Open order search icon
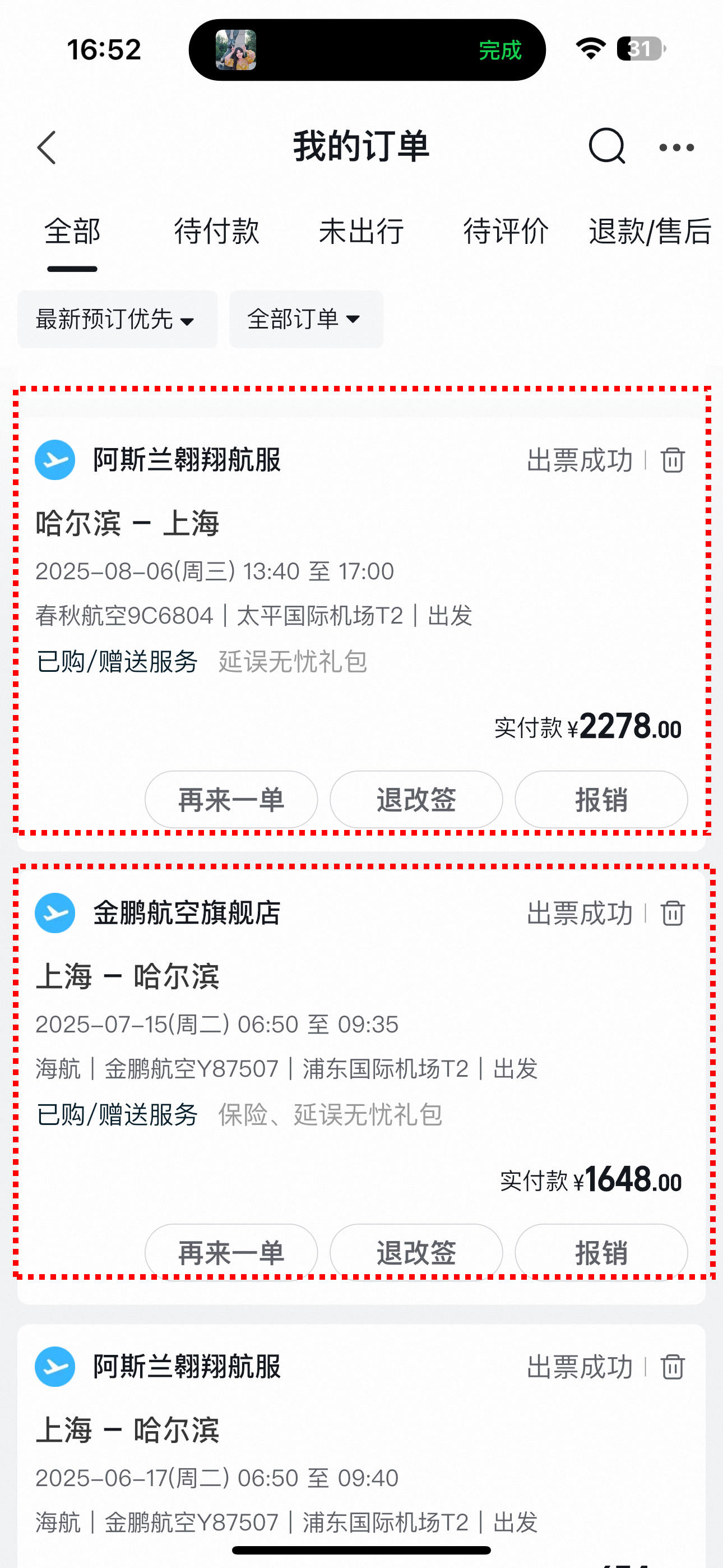 (607, 146)
